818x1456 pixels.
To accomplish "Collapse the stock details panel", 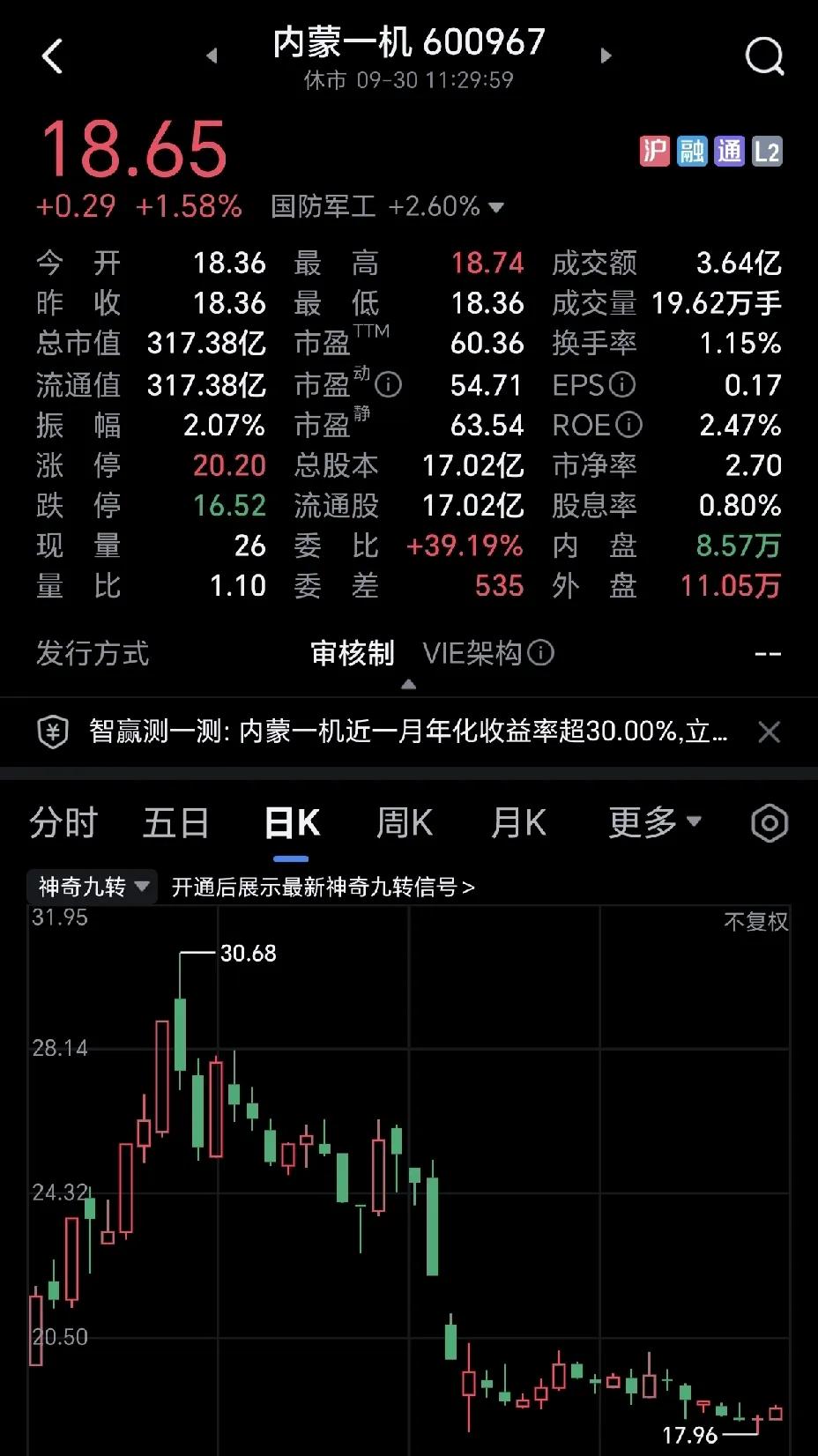I will click(408, 685).
